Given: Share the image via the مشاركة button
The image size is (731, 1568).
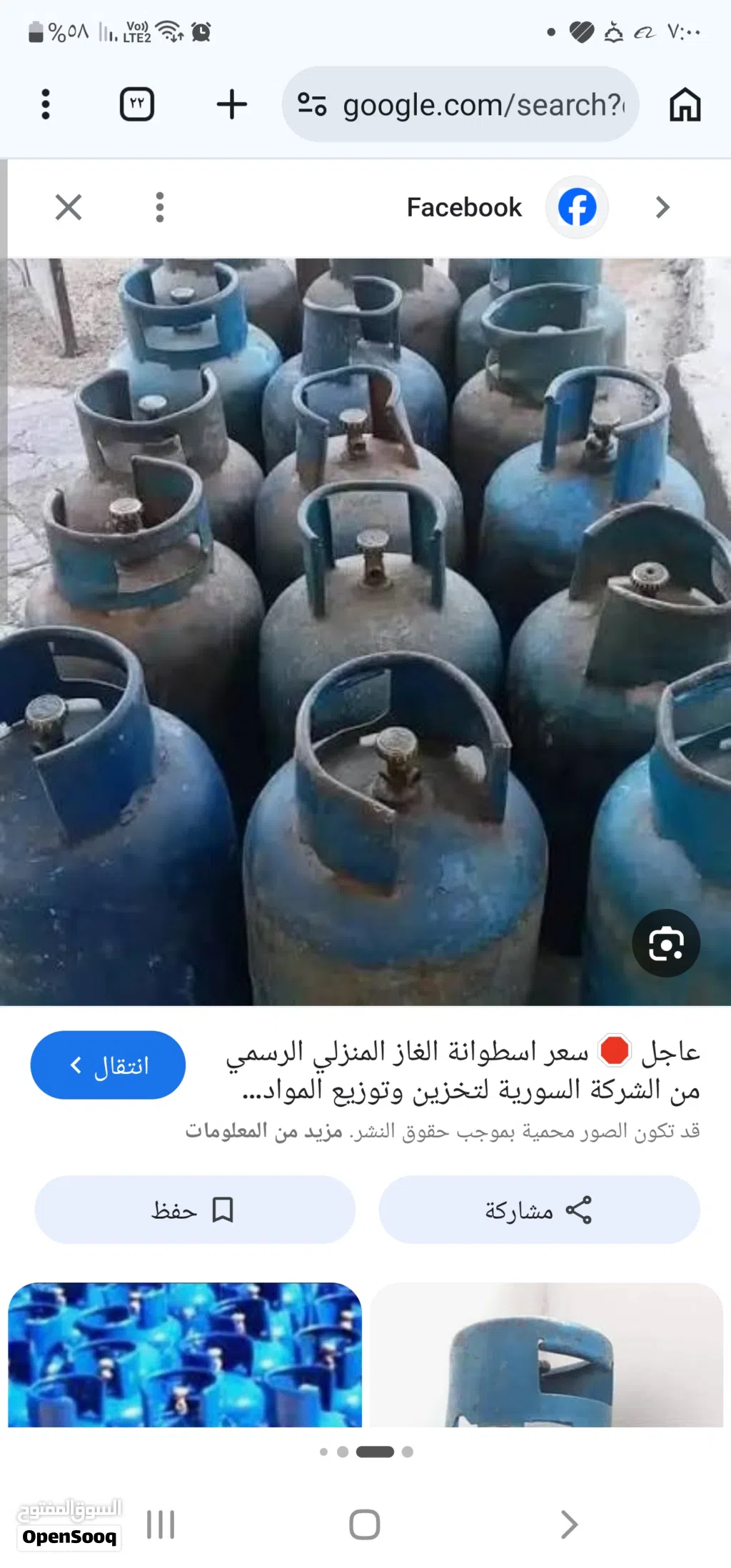Looking at the screenshot, I should [539, 1210].
